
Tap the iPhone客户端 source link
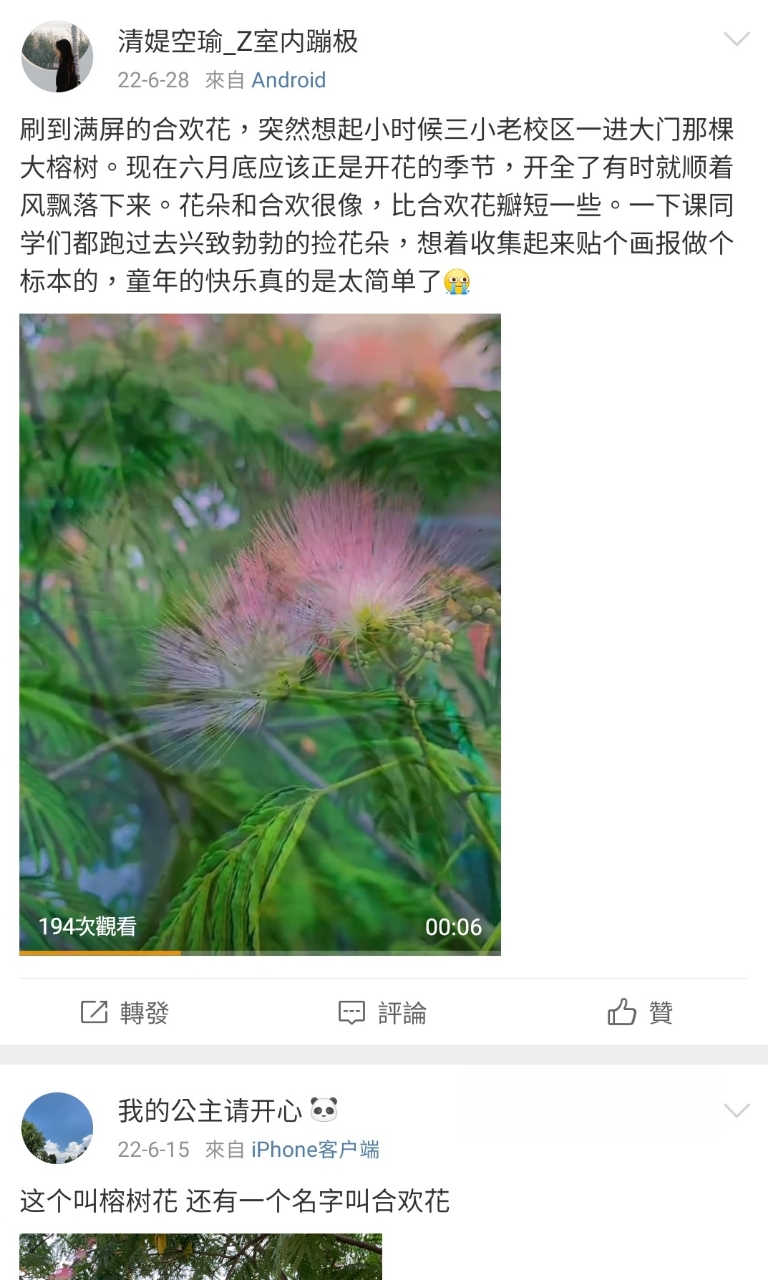[x=315, y=1150]
